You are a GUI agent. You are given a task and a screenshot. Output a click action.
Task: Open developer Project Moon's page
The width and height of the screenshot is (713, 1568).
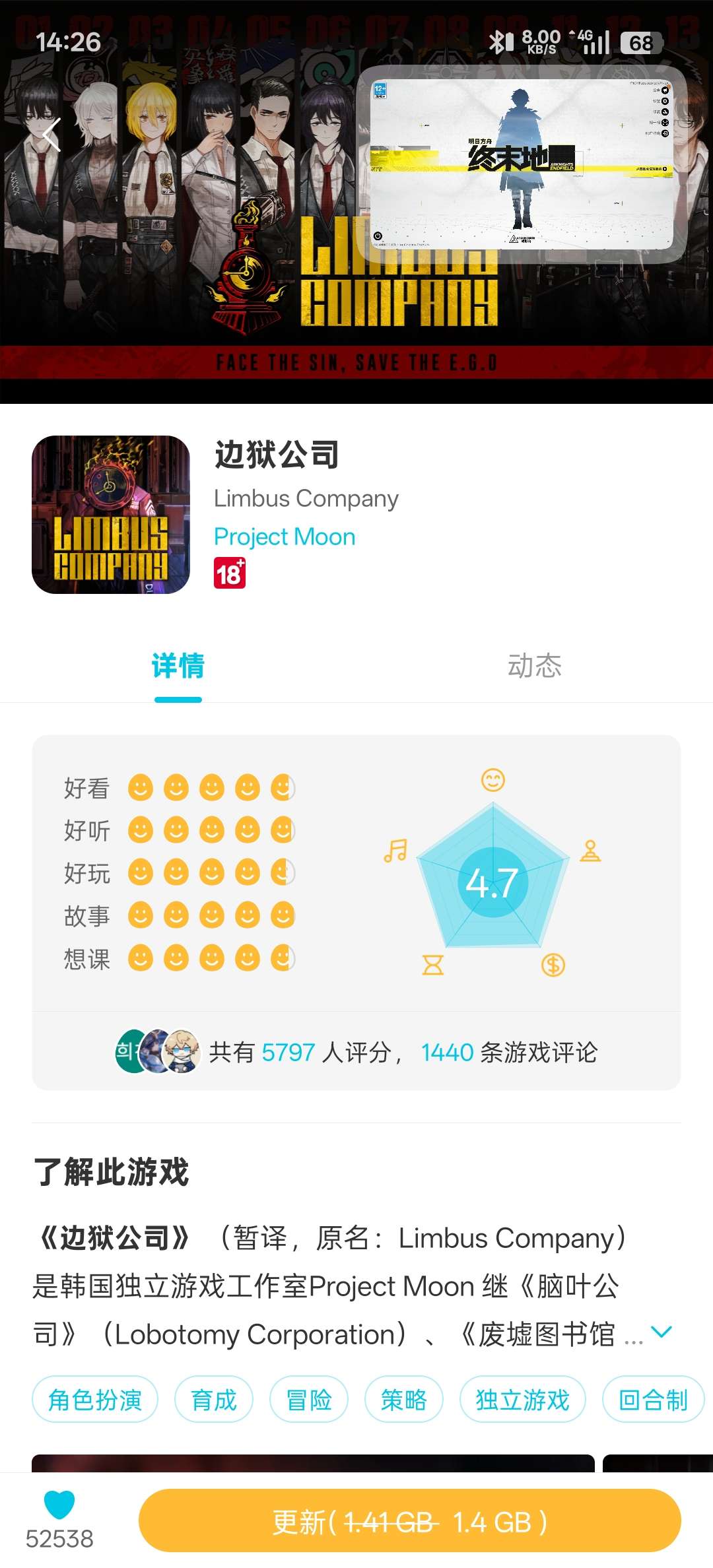pyautogui.click(x=285, y=537)
